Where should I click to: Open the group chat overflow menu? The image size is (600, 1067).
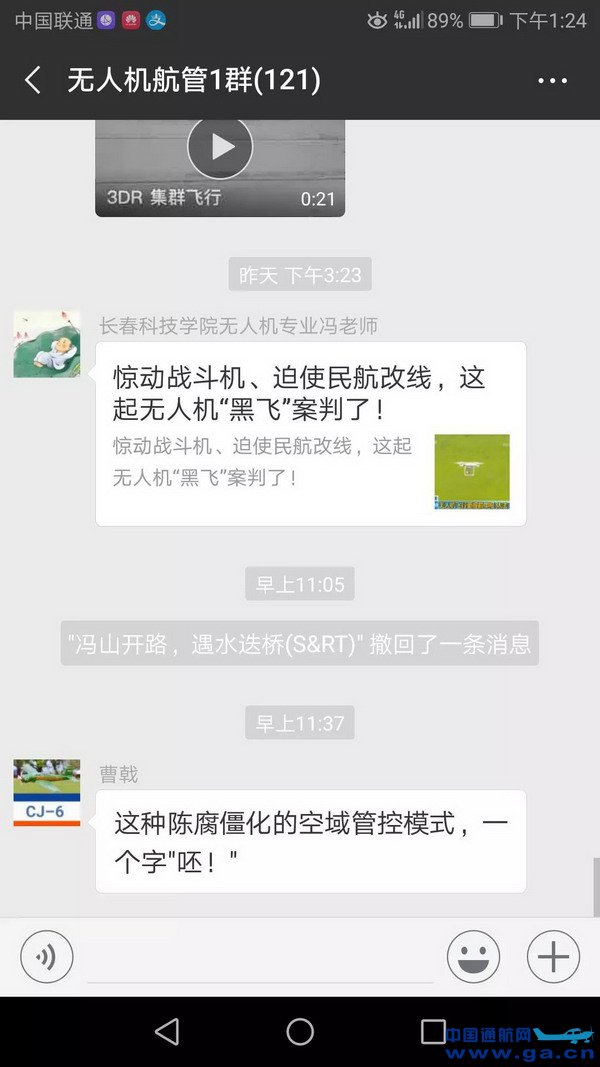(552, 81)
